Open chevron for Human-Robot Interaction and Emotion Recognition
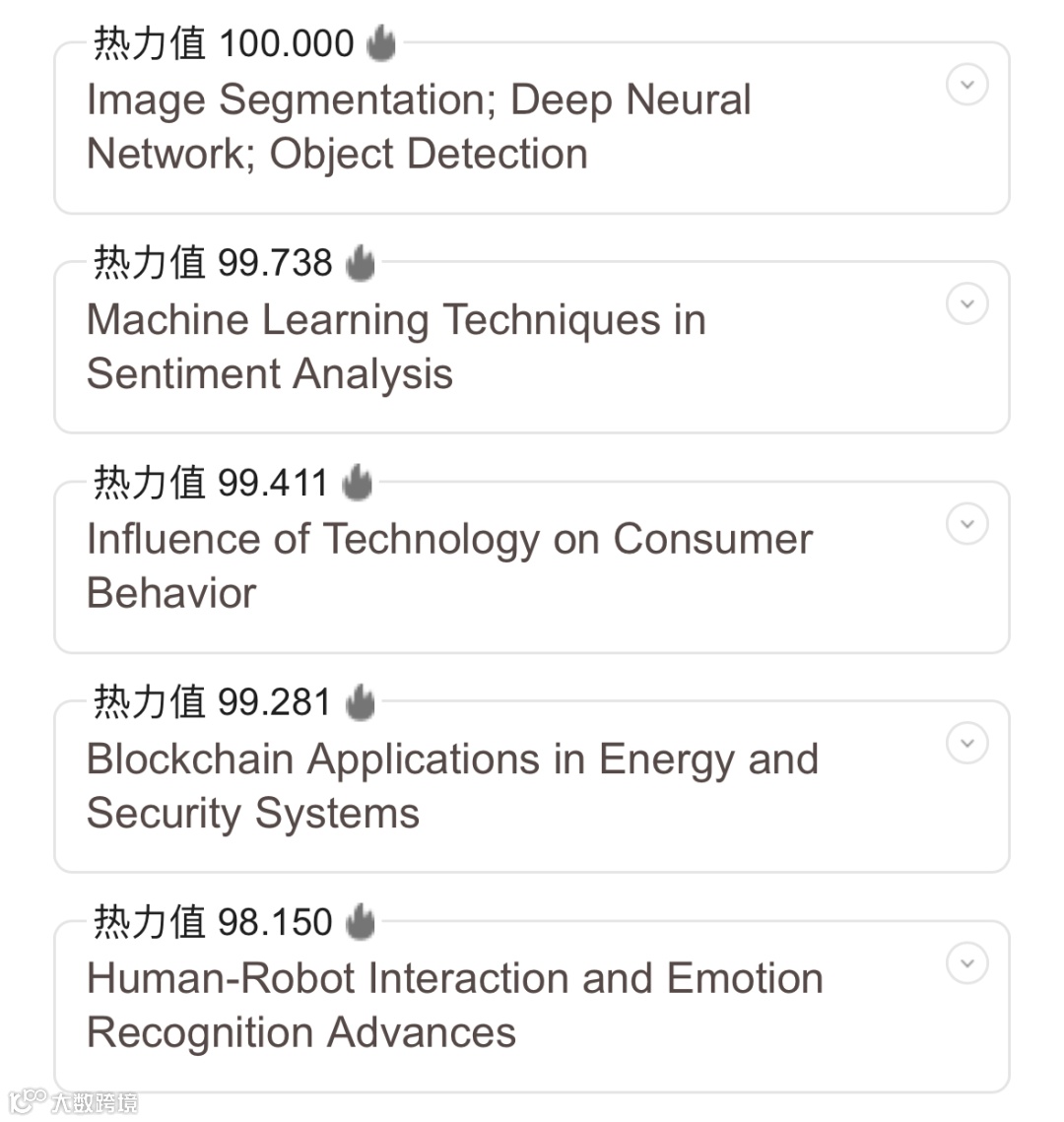1064x1122 pixels. [966, 963]
